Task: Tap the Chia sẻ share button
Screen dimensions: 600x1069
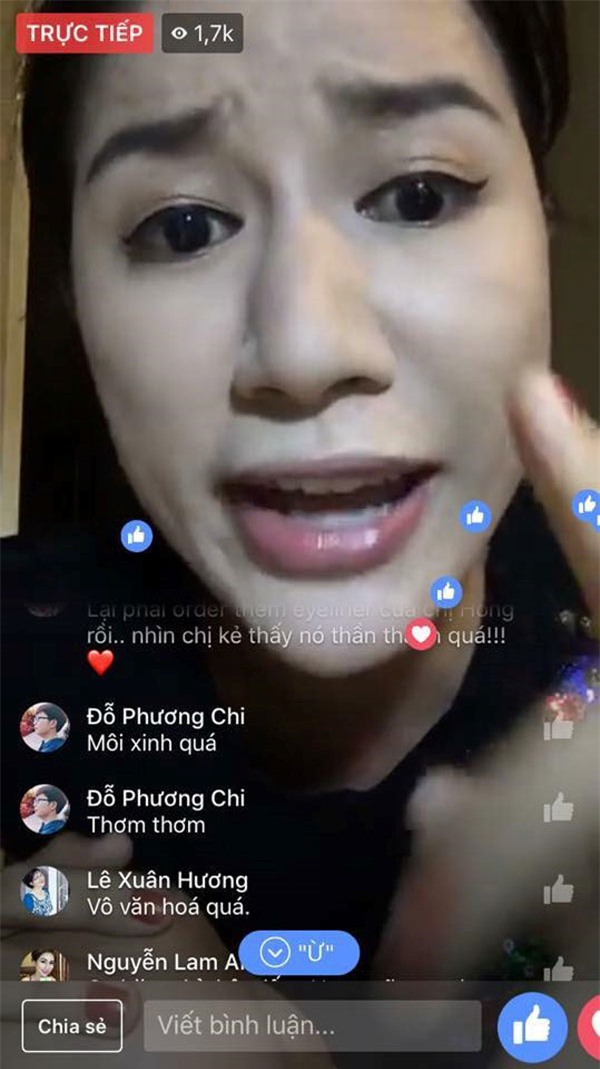Action: pyautogui.click(x=72, y=1026)
